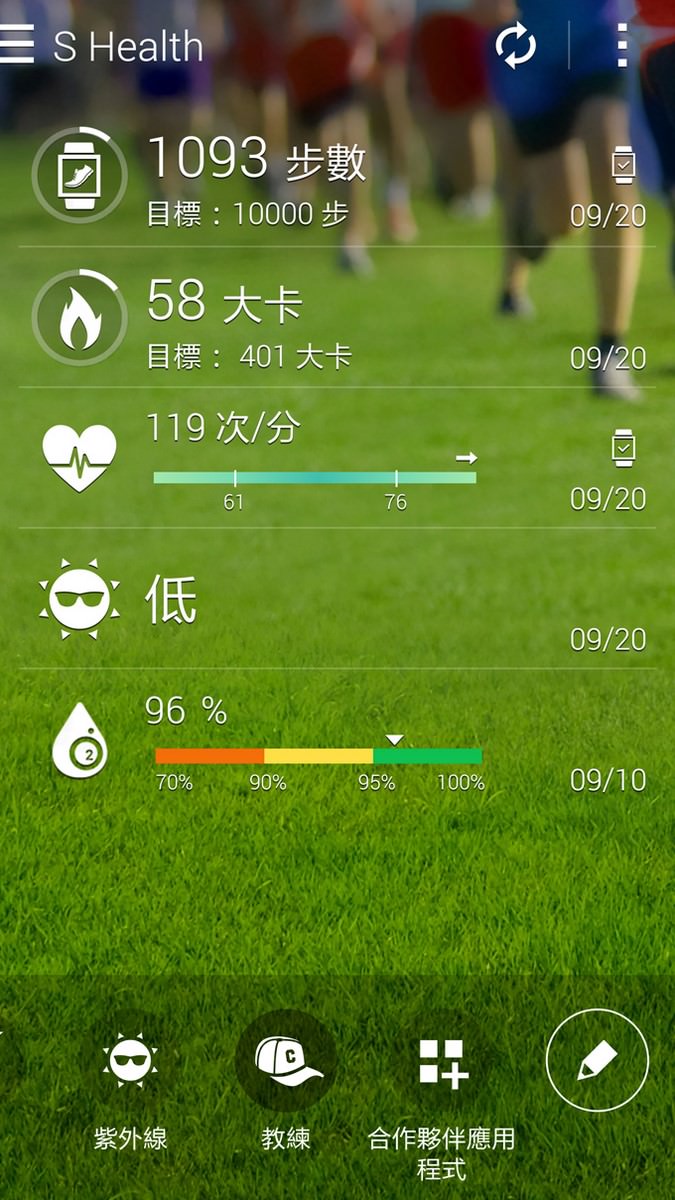Image resolution: width=675 pixels, height=1200 pixels.
Task: Open the UV level 低 row
Action: 338,599
